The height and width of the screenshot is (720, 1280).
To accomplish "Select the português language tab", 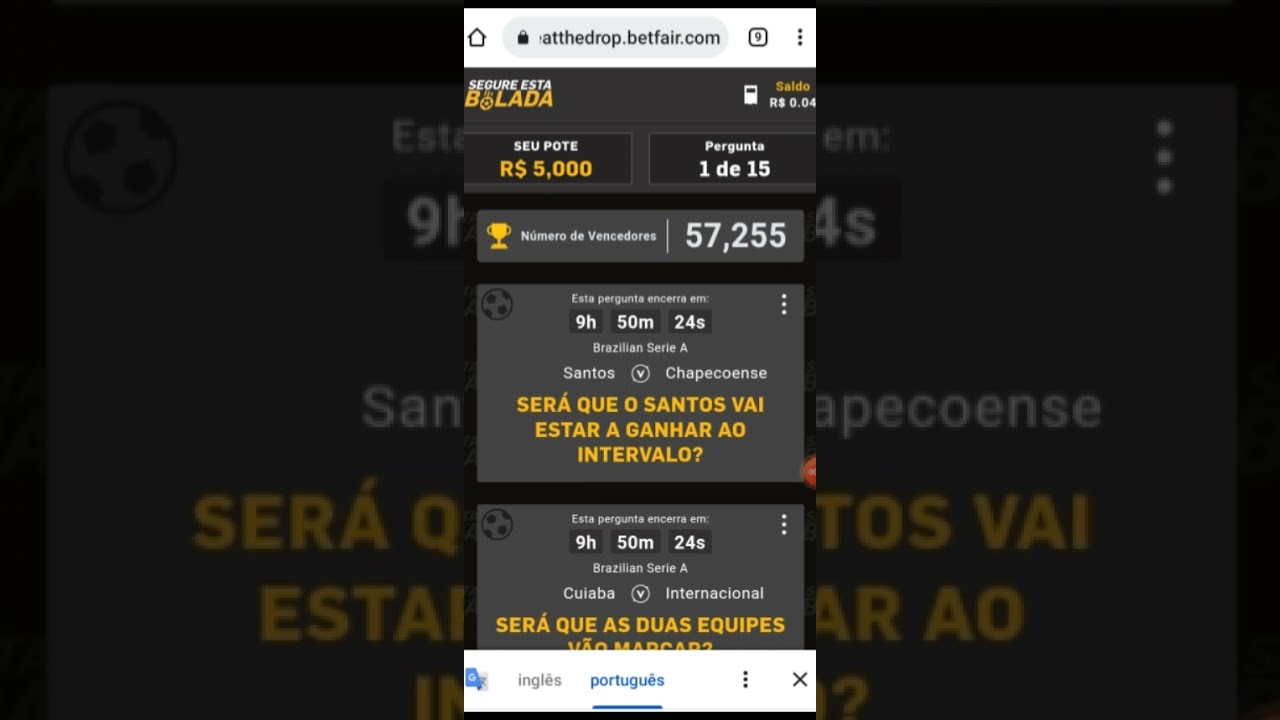I will tap(627, 680).
